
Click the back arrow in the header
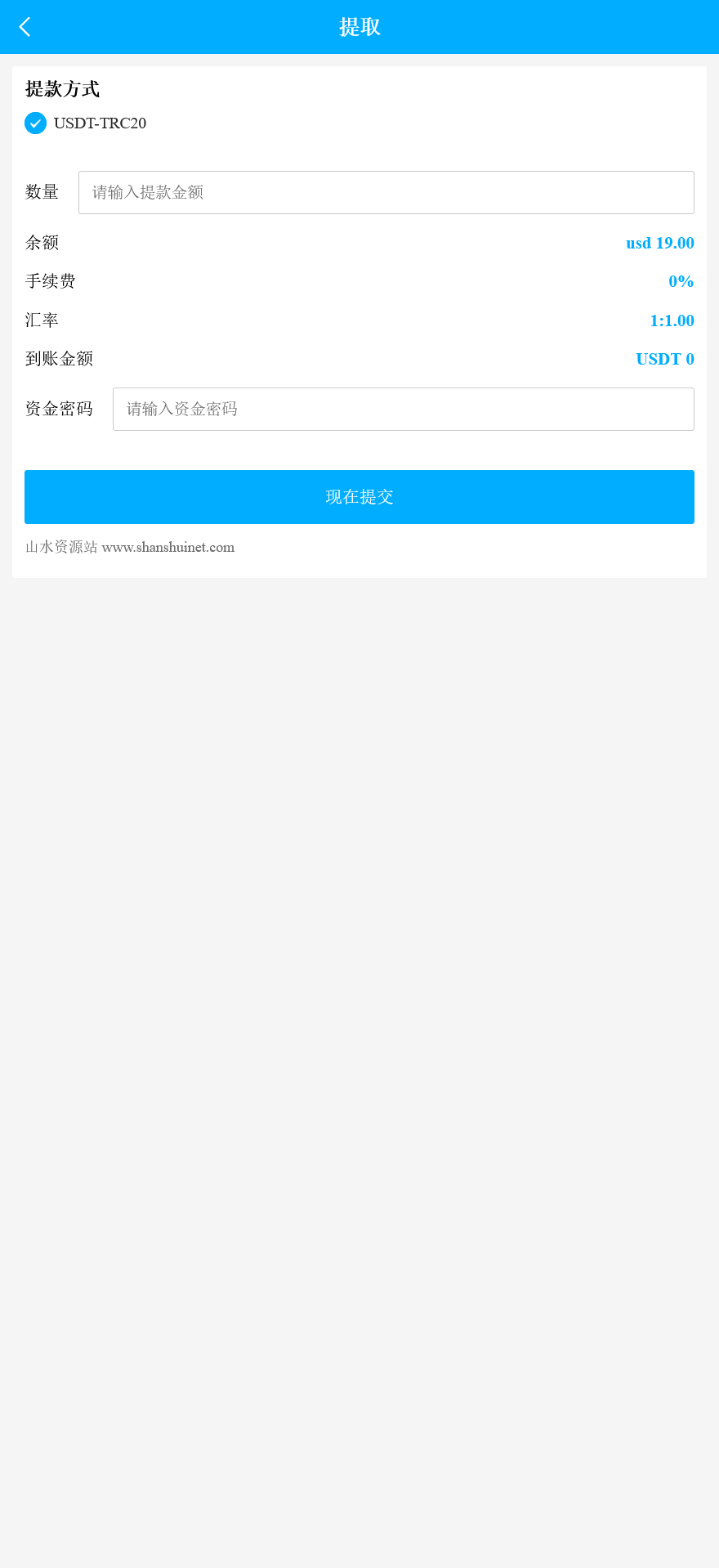(24, 26)
